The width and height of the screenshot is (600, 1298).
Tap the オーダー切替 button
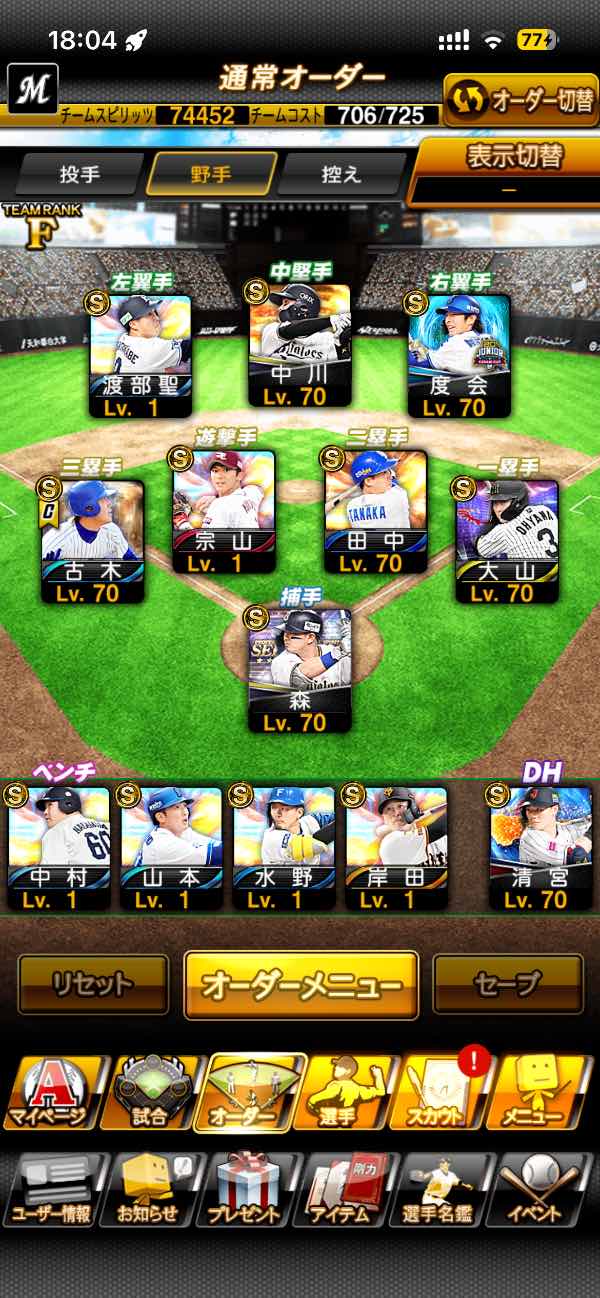[521, 100]
